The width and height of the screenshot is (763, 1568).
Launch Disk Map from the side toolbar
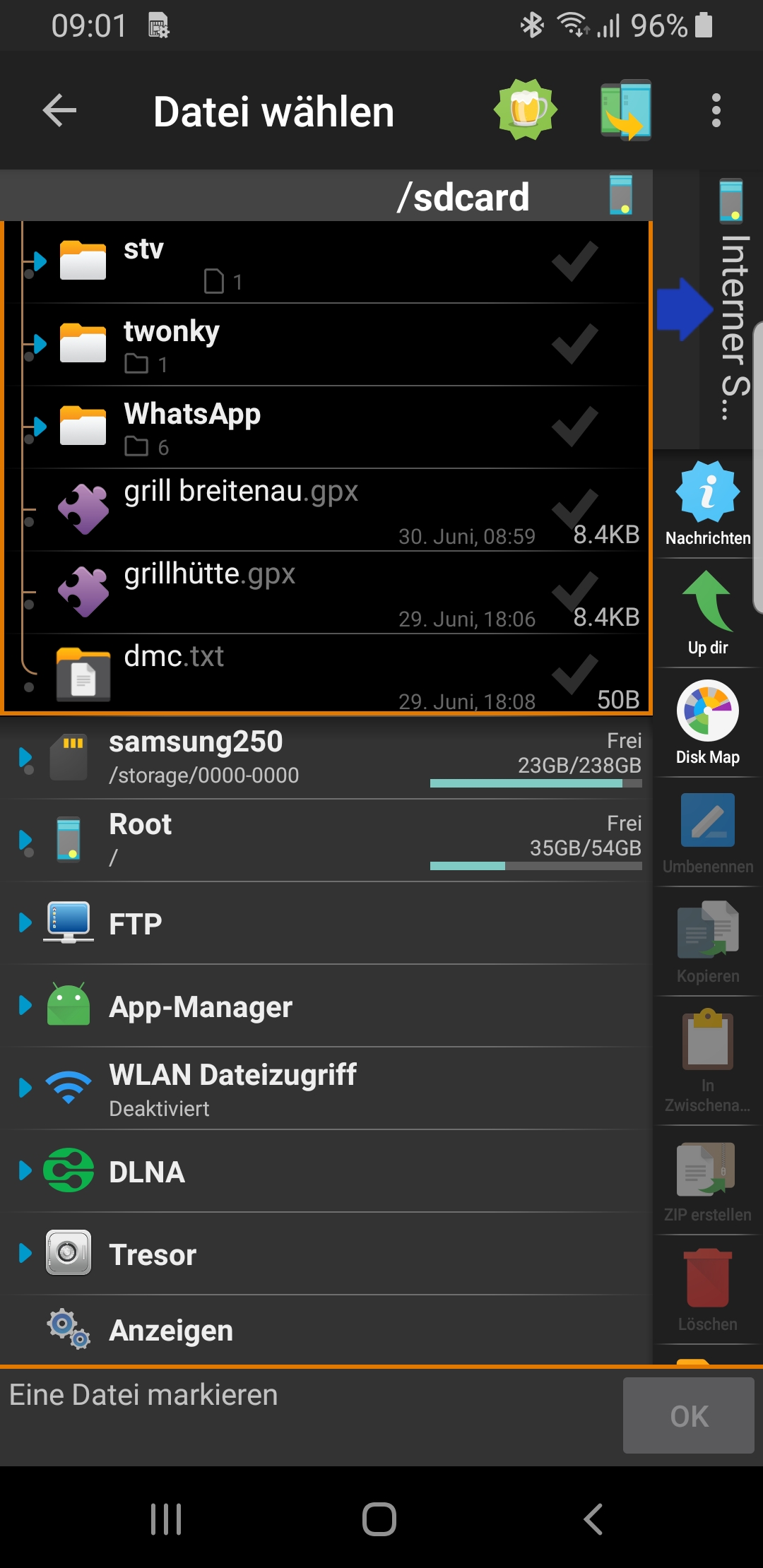coord(708,722)
